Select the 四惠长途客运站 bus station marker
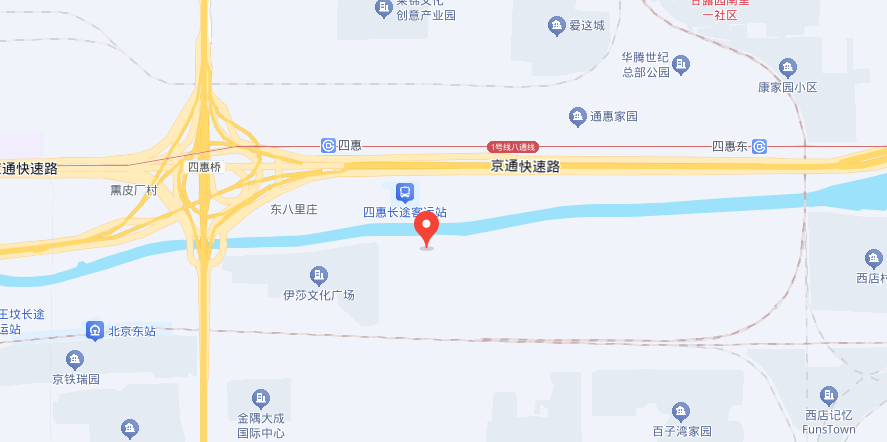 [x=405, y=191]
